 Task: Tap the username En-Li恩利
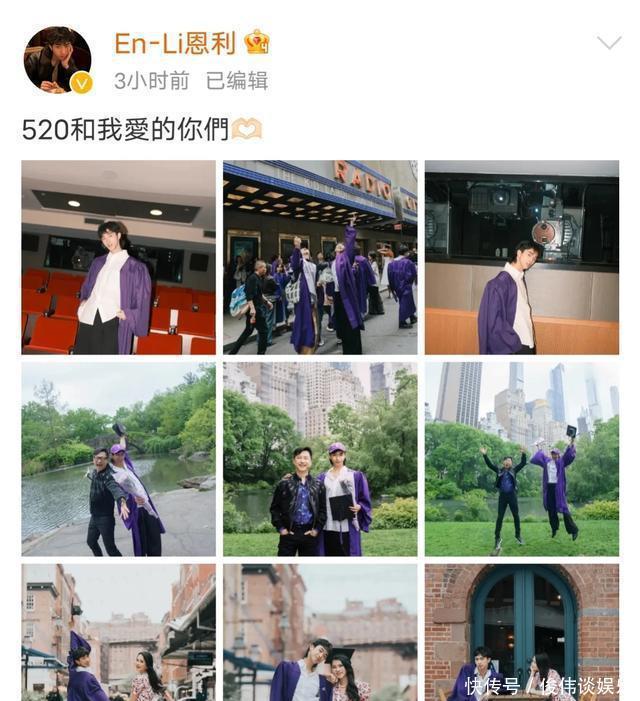click(x=175, y=43)
